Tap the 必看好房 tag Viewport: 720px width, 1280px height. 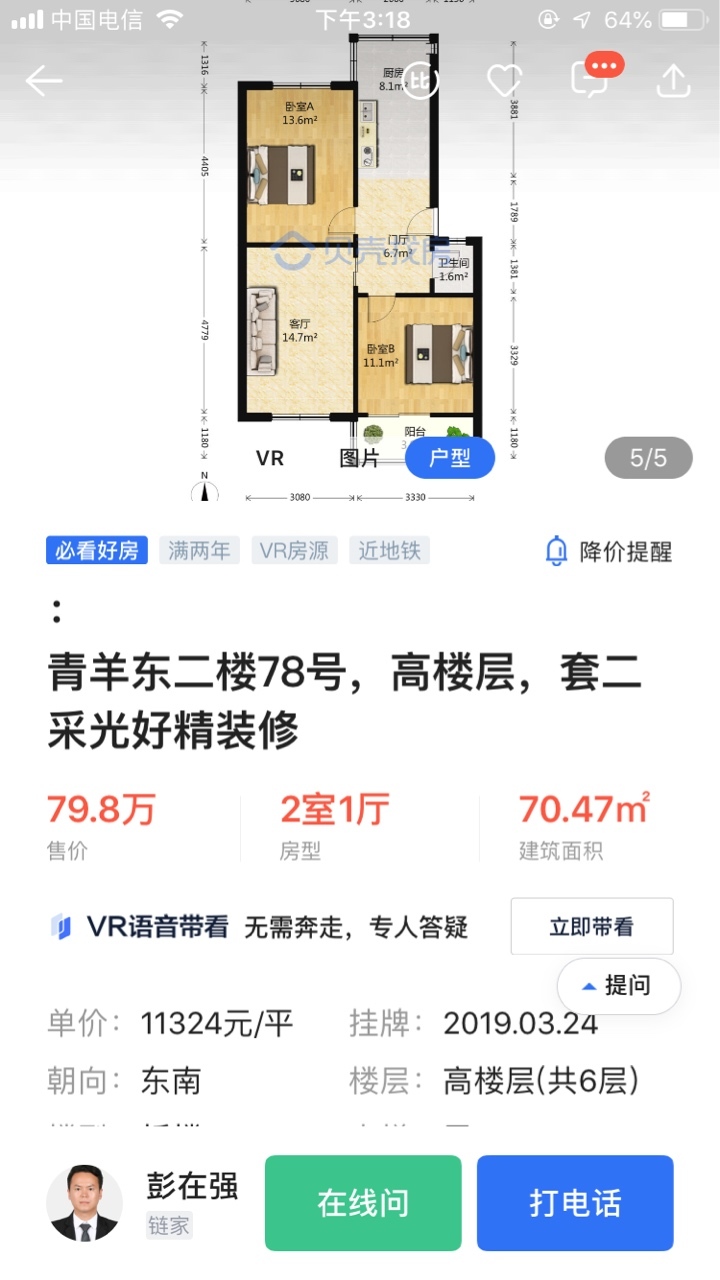[97, 550]
